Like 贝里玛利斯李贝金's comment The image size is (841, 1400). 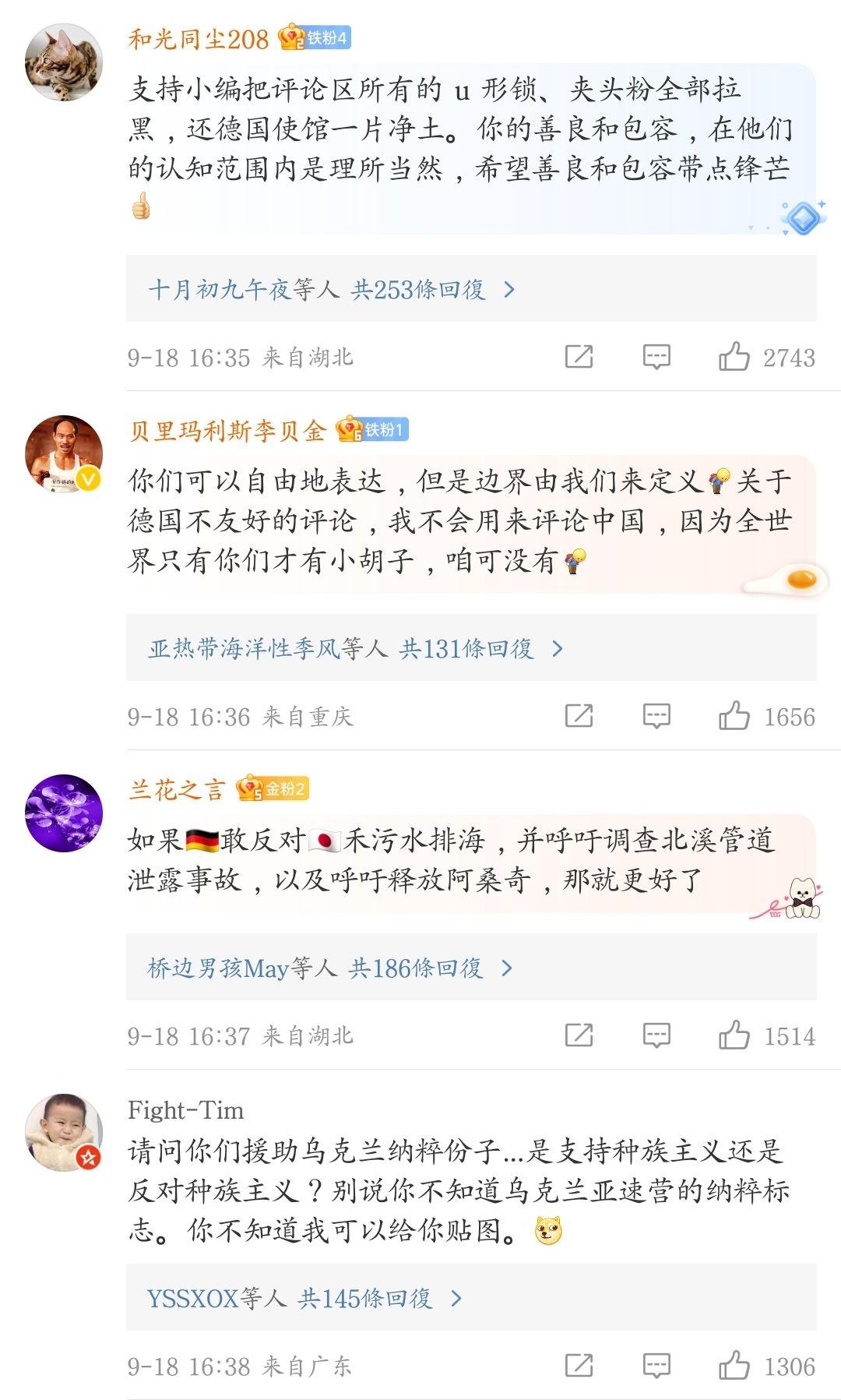point(734,716)
